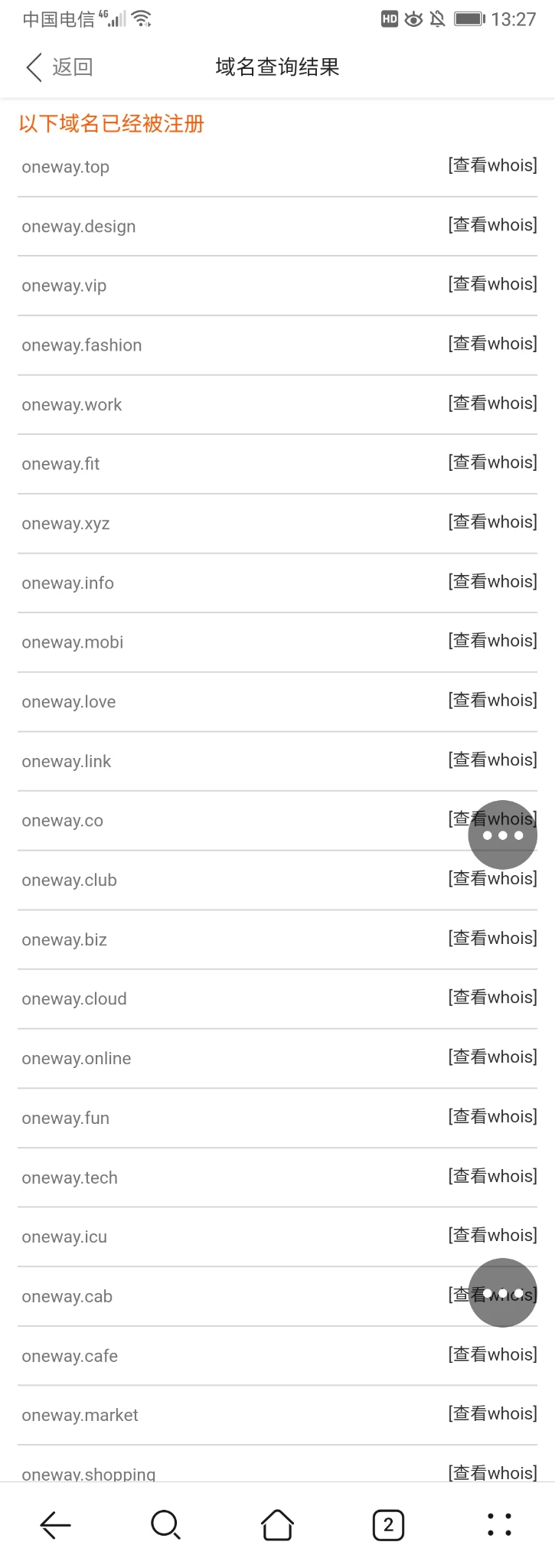
Task: Go back using the 返回 button
Action: 60,67
